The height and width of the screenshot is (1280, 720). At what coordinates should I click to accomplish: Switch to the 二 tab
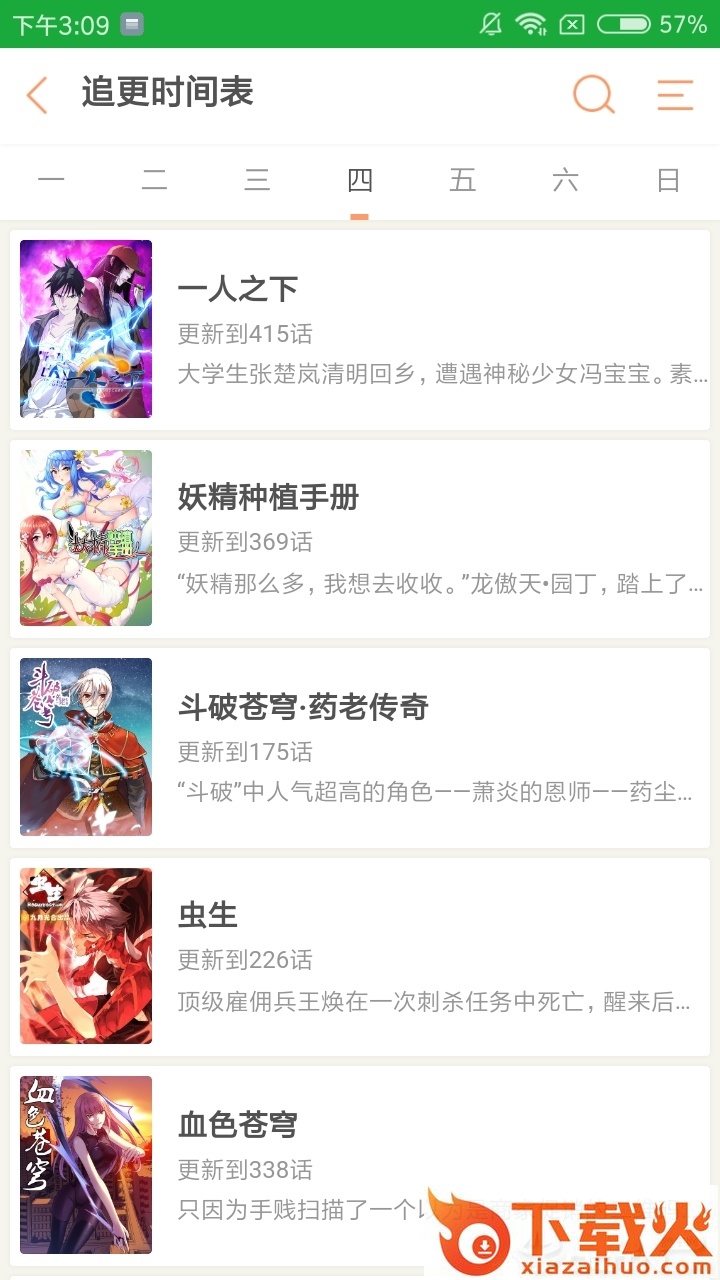(154, 181)
